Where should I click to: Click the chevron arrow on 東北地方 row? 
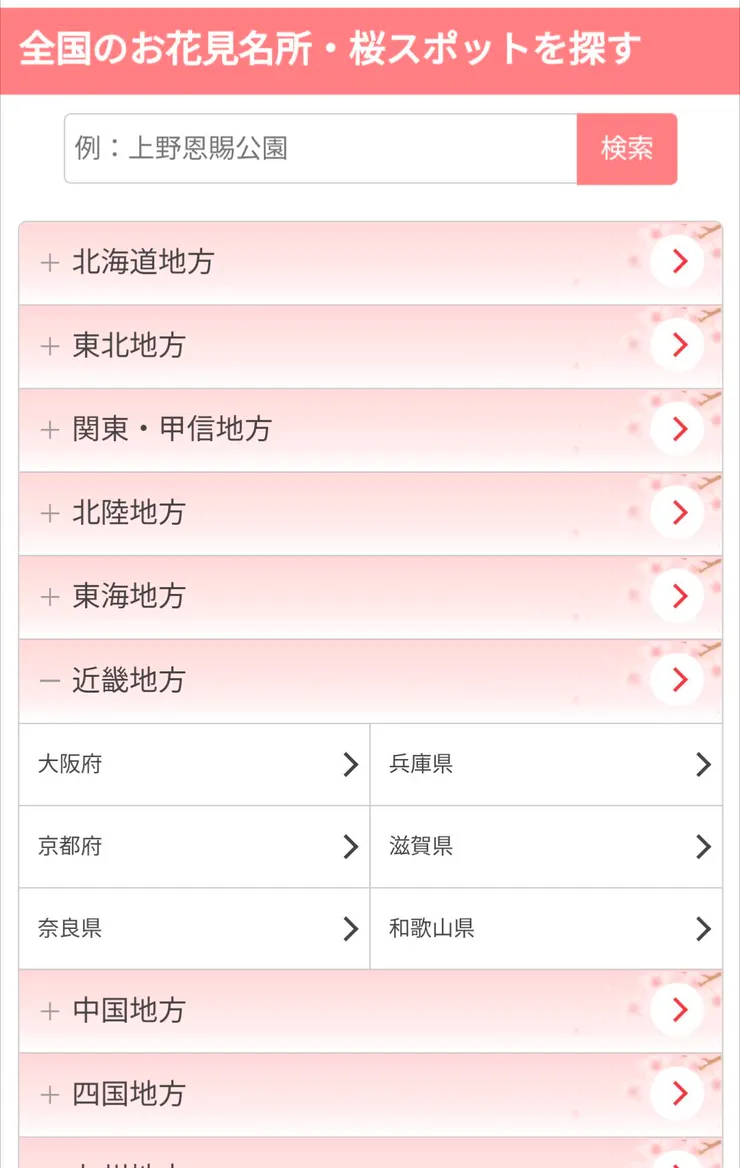click(678, 346)
